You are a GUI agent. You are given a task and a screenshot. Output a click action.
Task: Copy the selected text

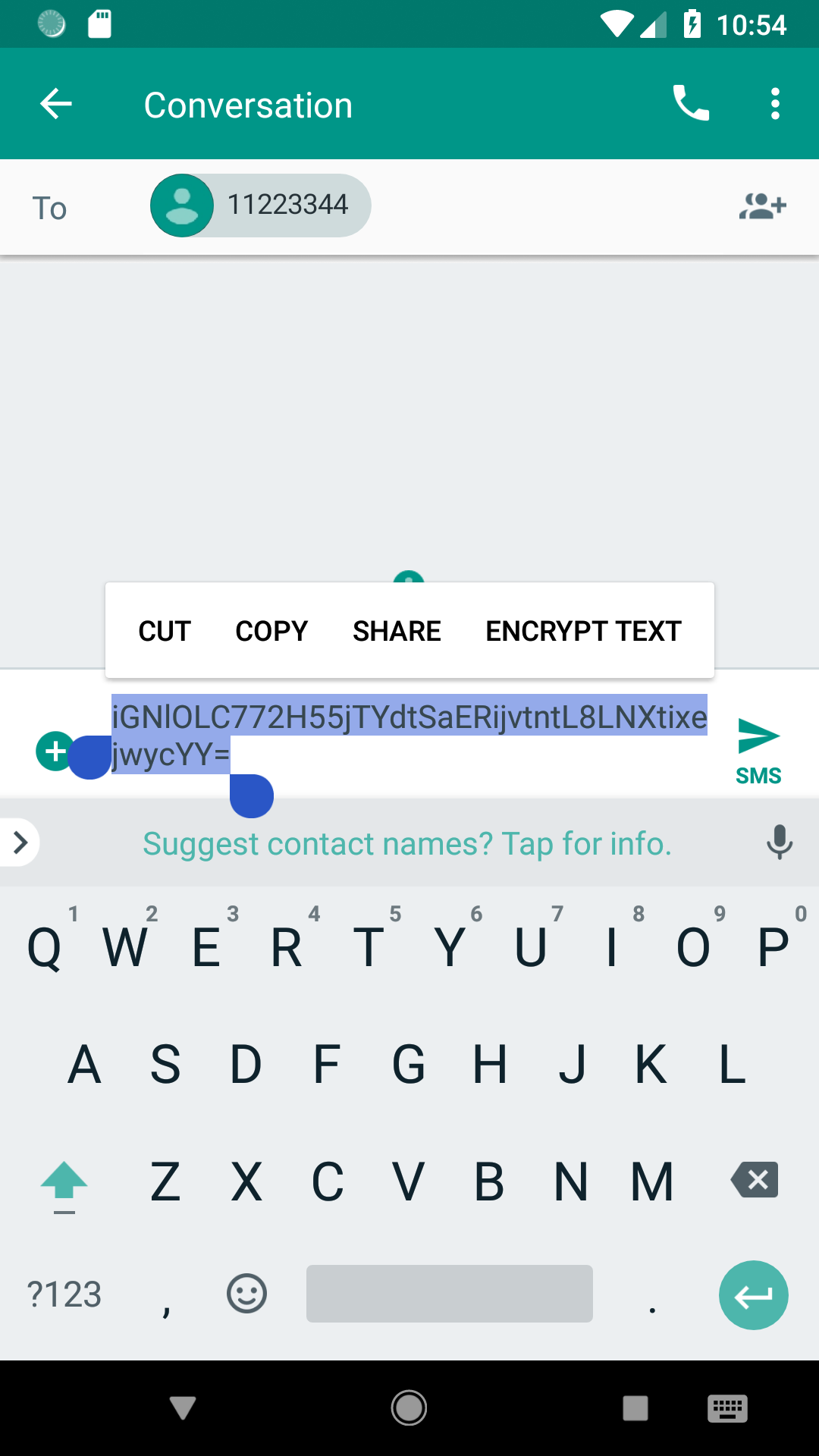pos(271,631)
